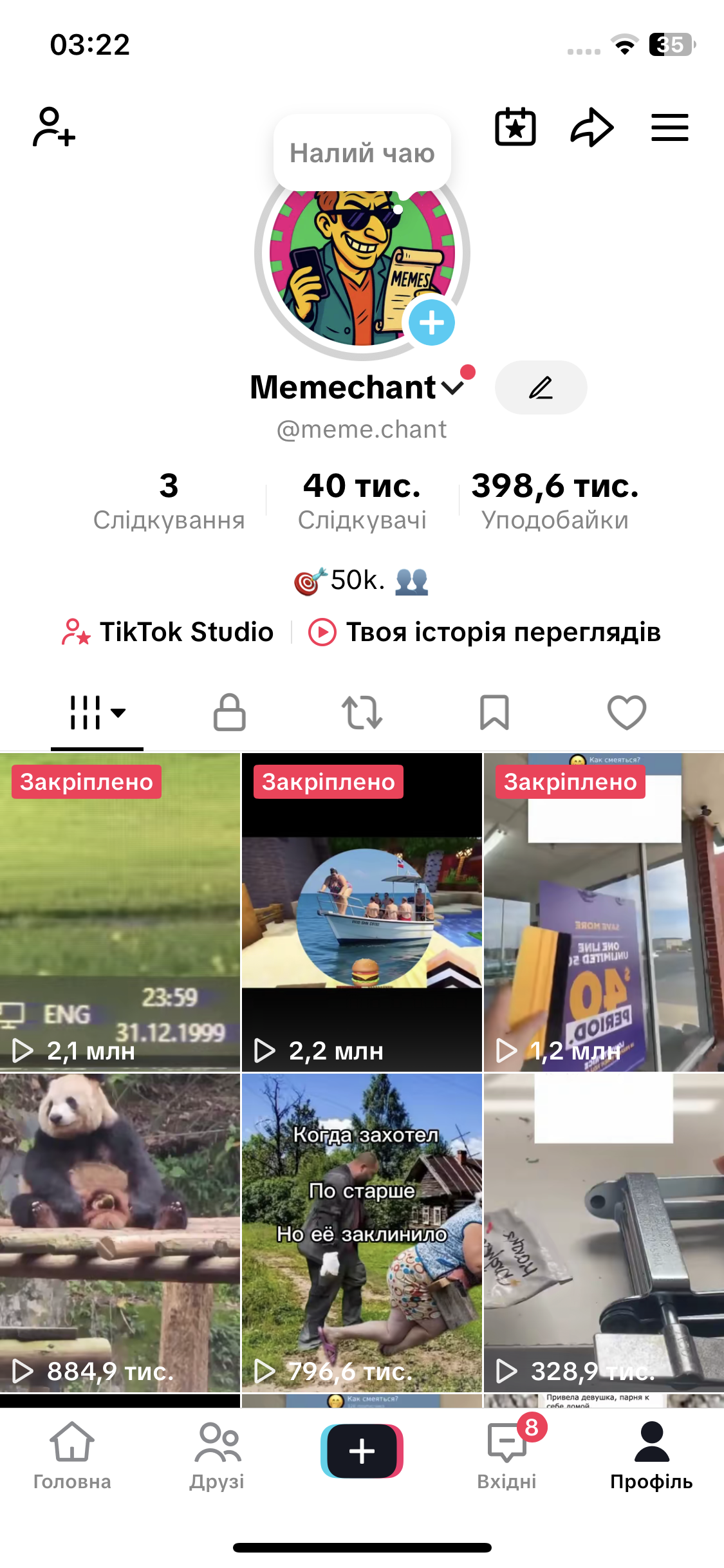Play the panda video with 884,9 тис. views
Viewport: 724px width, 1568px height.
(x=120, y=1233)
